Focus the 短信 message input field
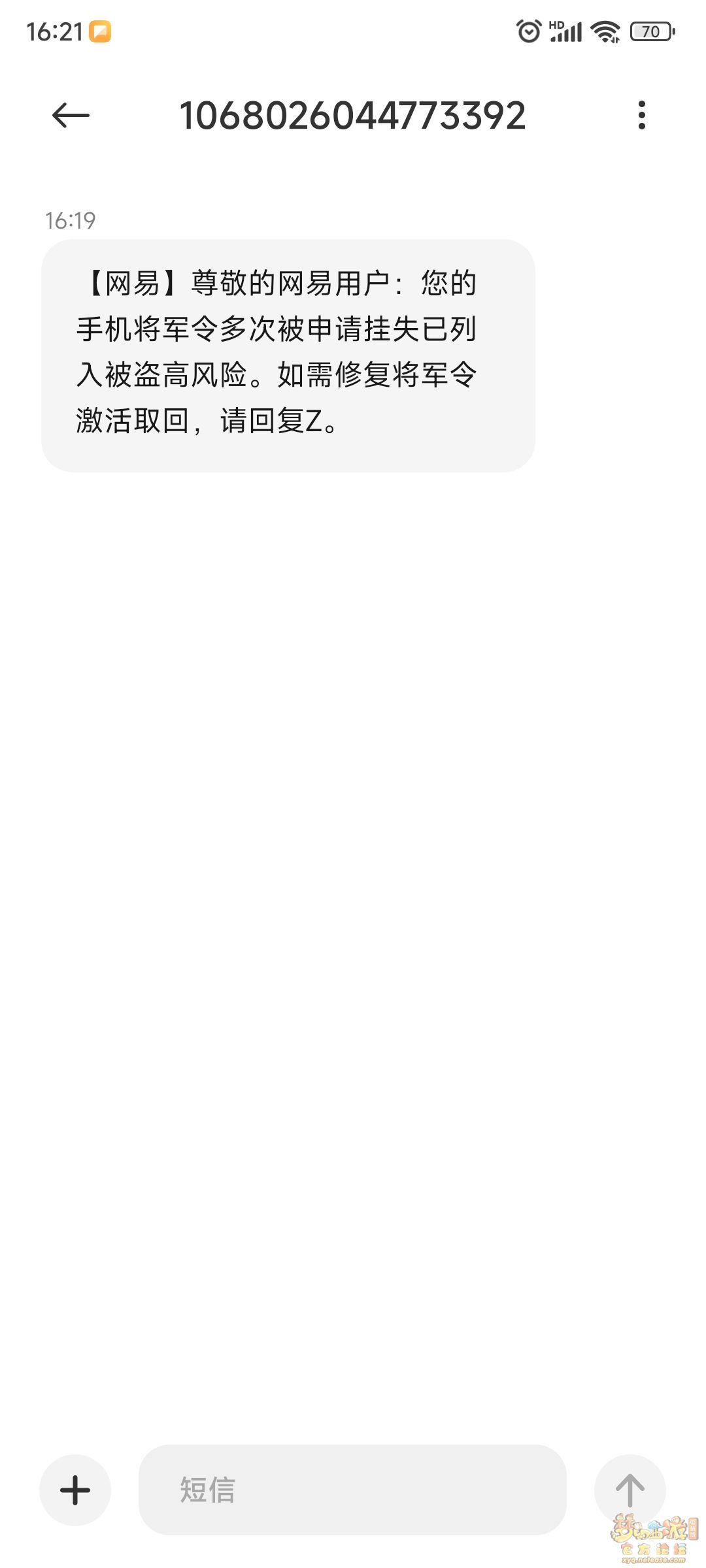Image resolution: width=706 pixels, height=1568 pixels. [352, 1490]
